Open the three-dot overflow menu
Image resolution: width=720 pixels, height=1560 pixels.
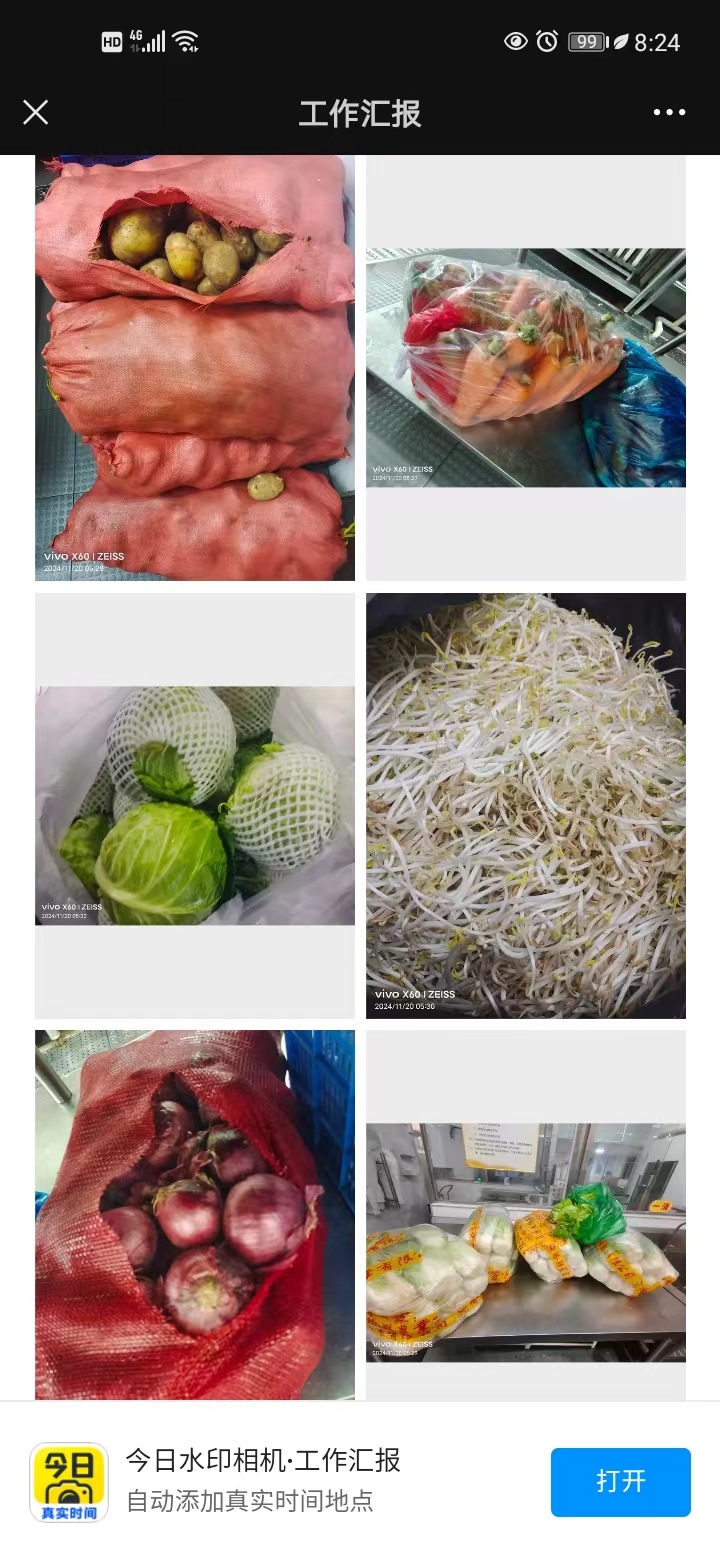click(x=669, y=112)
